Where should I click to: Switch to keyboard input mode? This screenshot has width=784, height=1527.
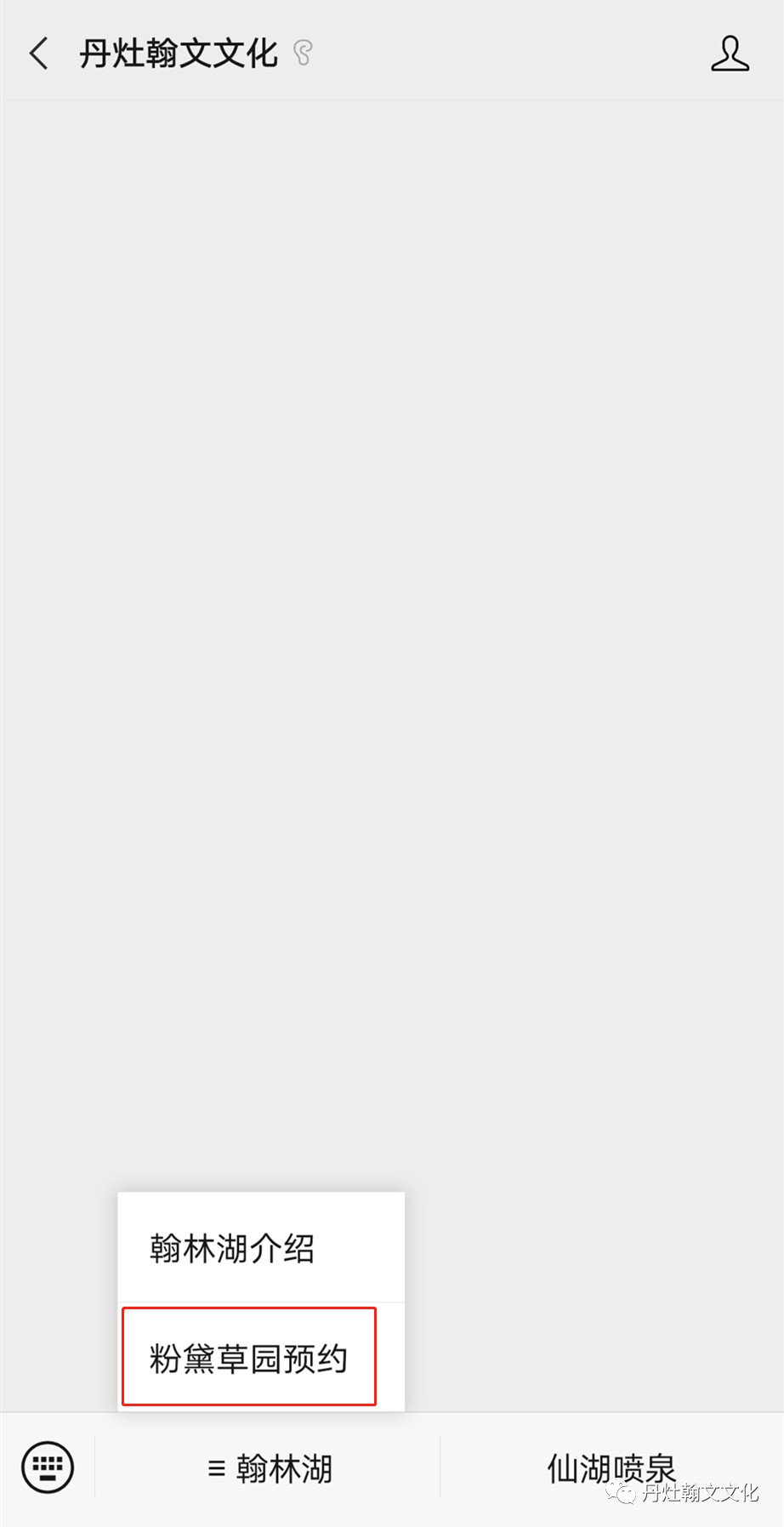(48, 1467)
